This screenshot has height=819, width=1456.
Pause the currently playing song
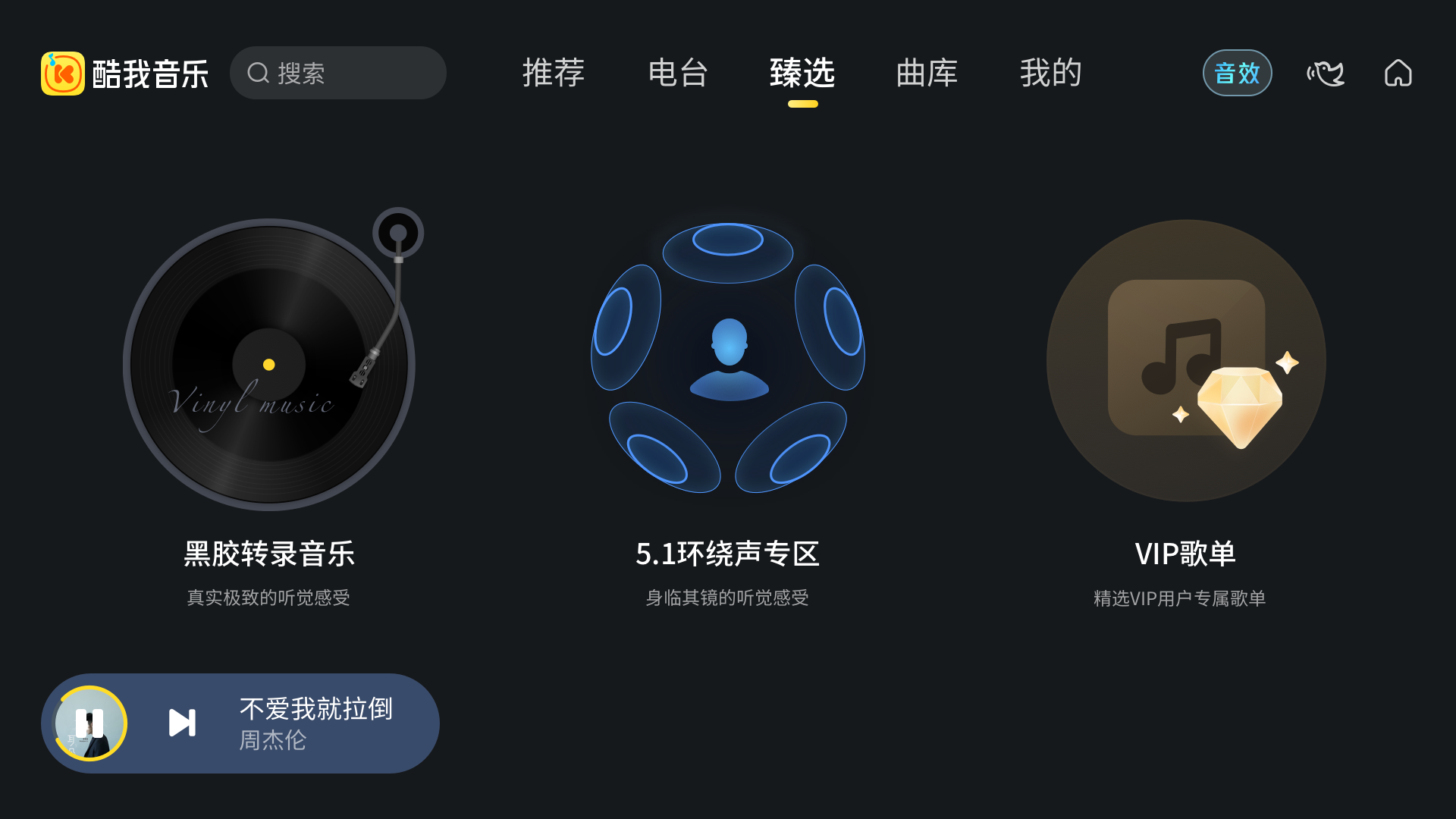coord(89,723)
